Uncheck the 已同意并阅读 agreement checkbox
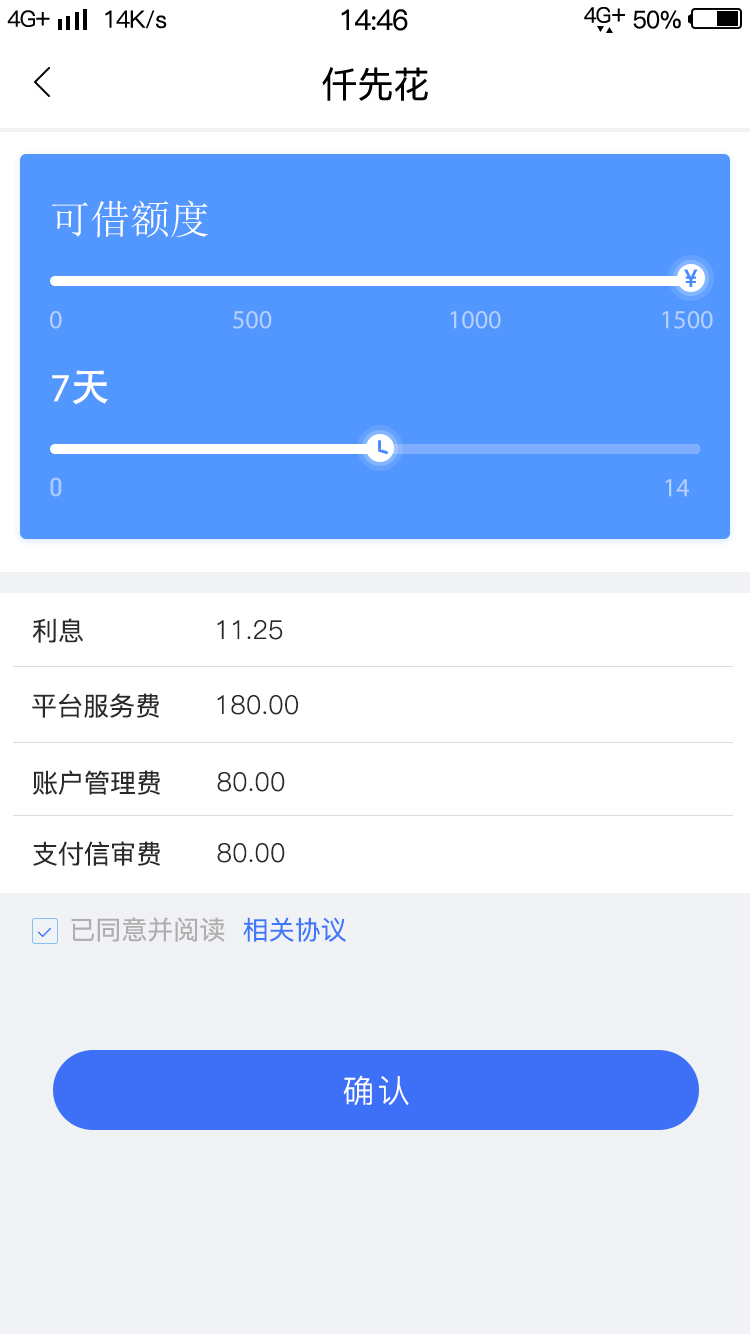The height and width of the screenshot is (1334, 750). 45,931
